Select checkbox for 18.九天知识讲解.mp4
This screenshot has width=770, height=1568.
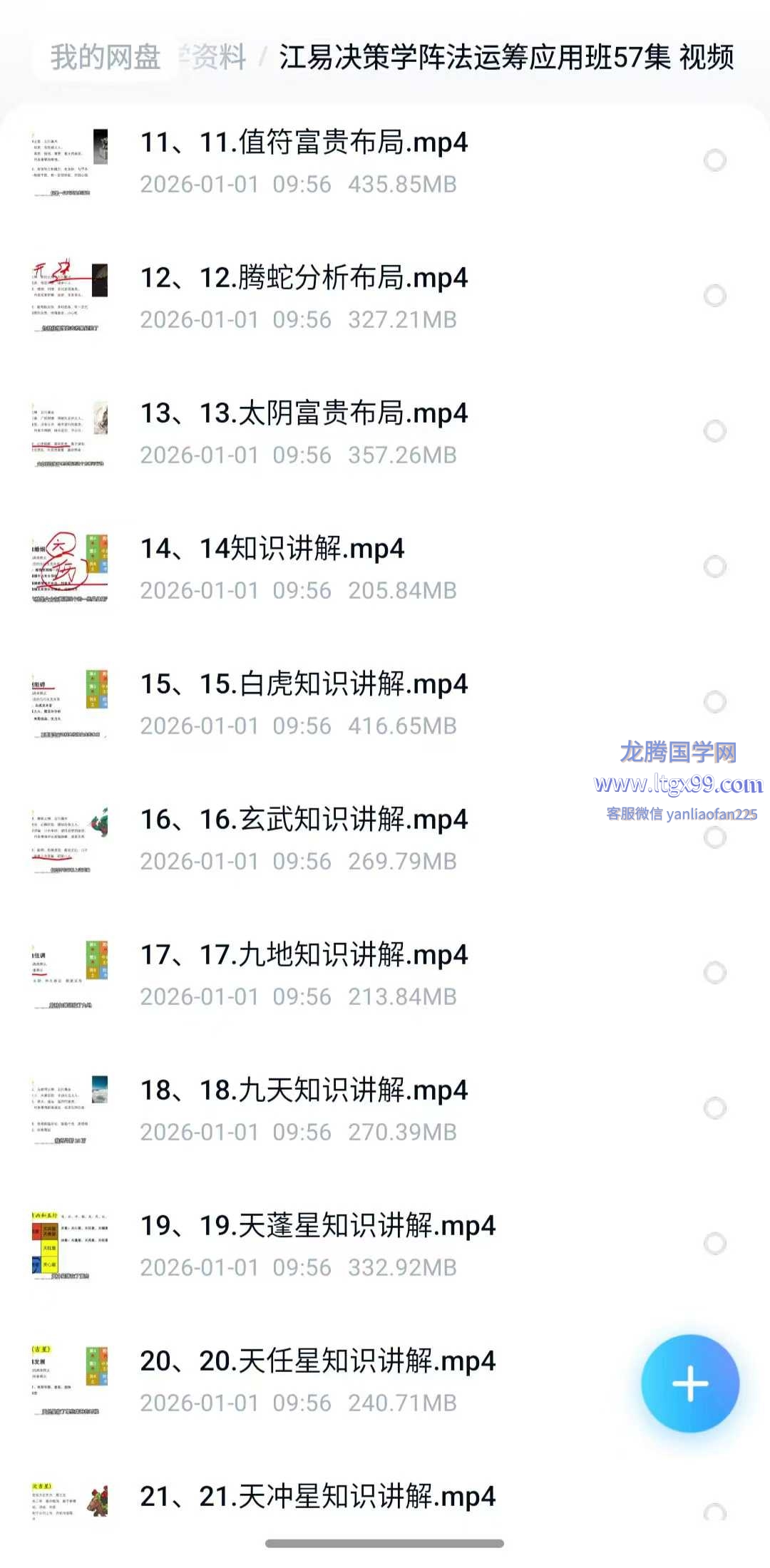coord(714,1108)
